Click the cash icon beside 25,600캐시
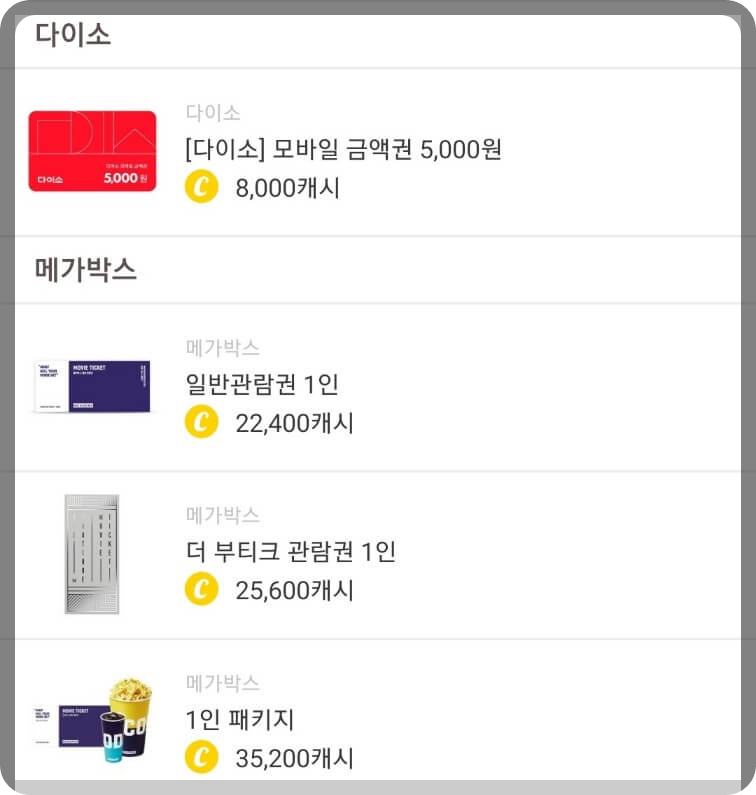 click(203, 590)
